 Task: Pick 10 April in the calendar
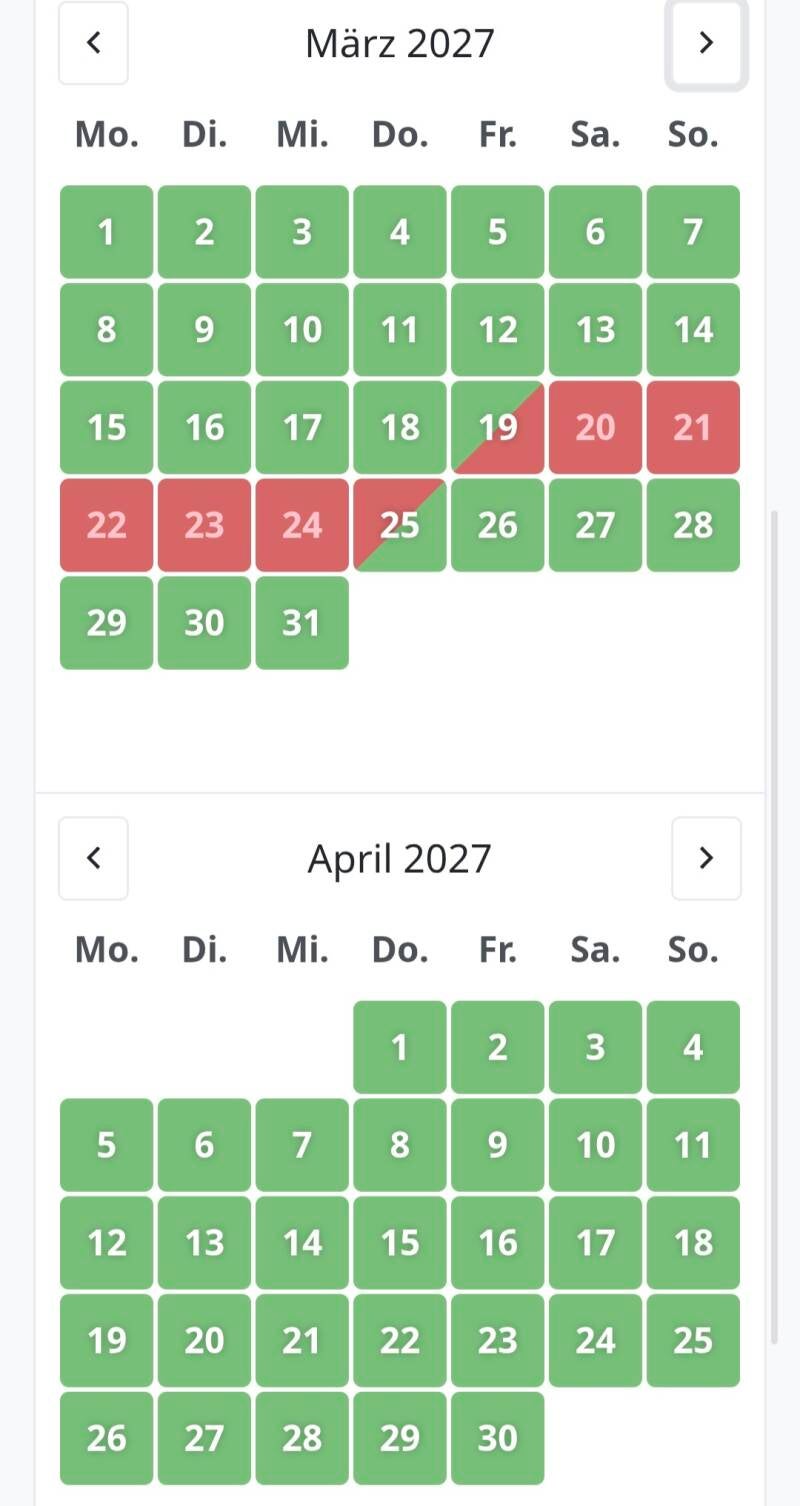point(596,1145)
